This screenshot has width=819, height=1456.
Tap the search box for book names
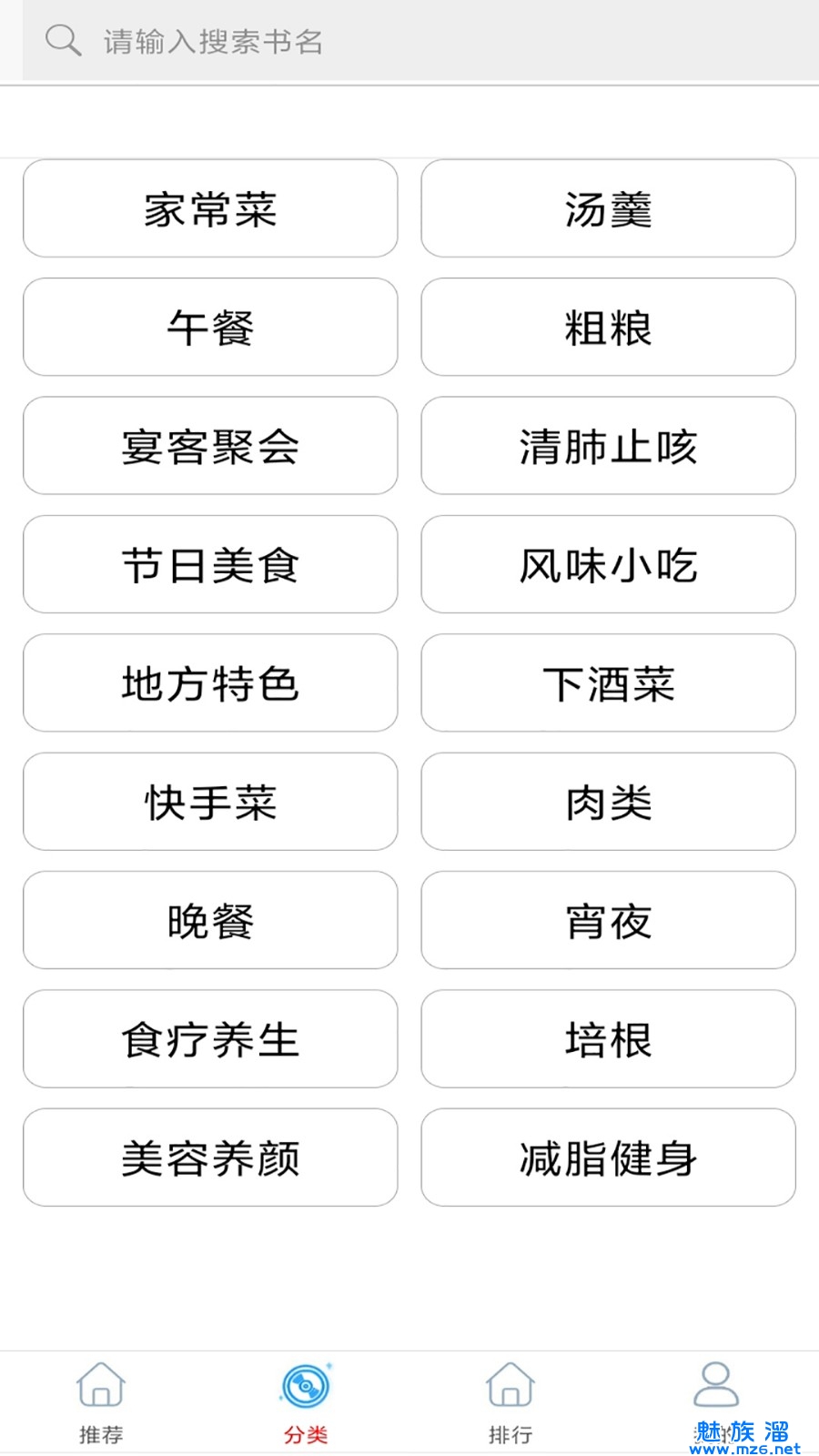click(x=419, y=42)
